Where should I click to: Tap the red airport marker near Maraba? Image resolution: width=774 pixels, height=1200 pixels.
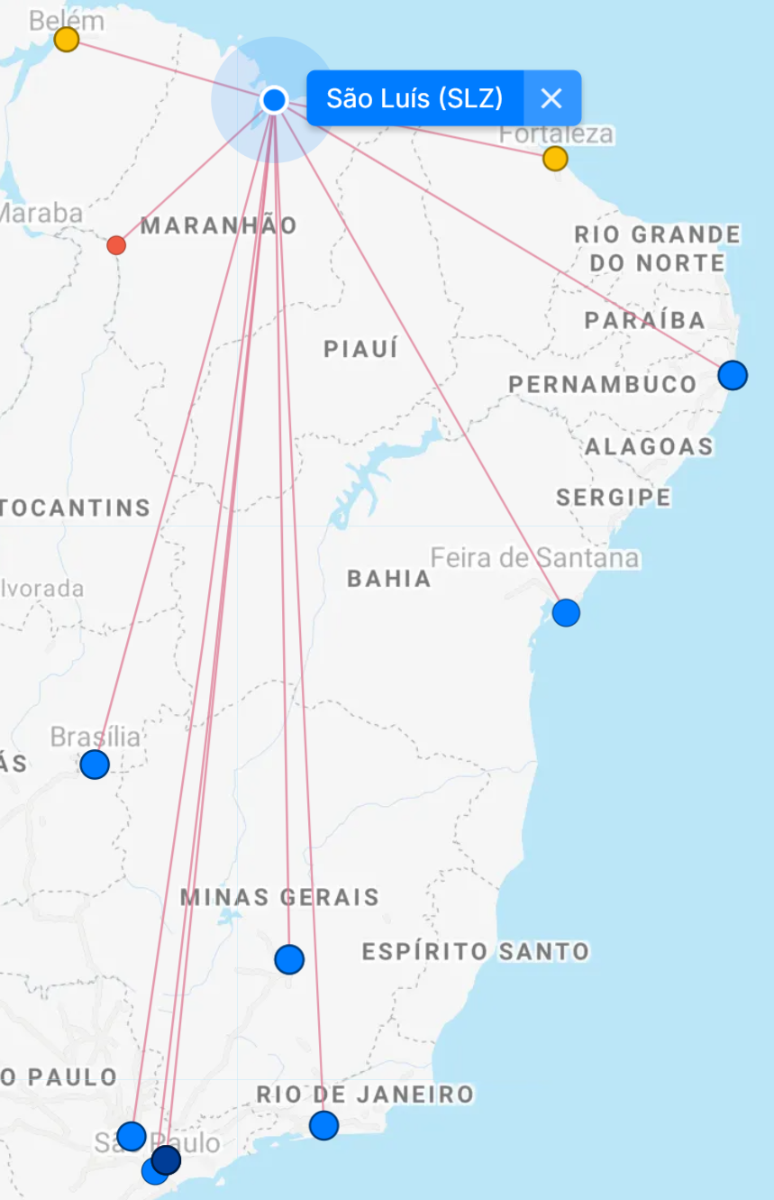(x=116, y=245)
